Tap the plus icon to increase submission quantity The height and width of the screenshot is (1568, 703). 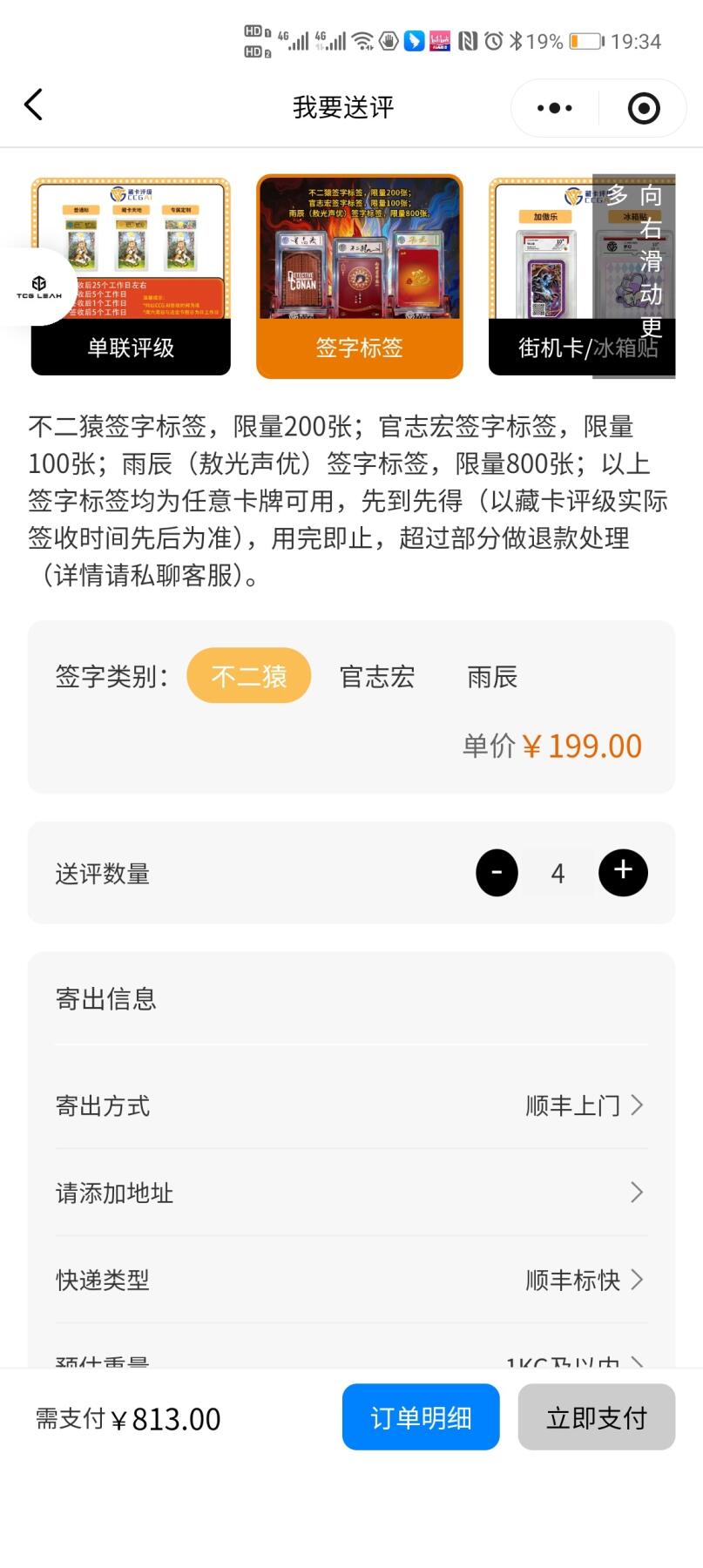pos(623,872)
